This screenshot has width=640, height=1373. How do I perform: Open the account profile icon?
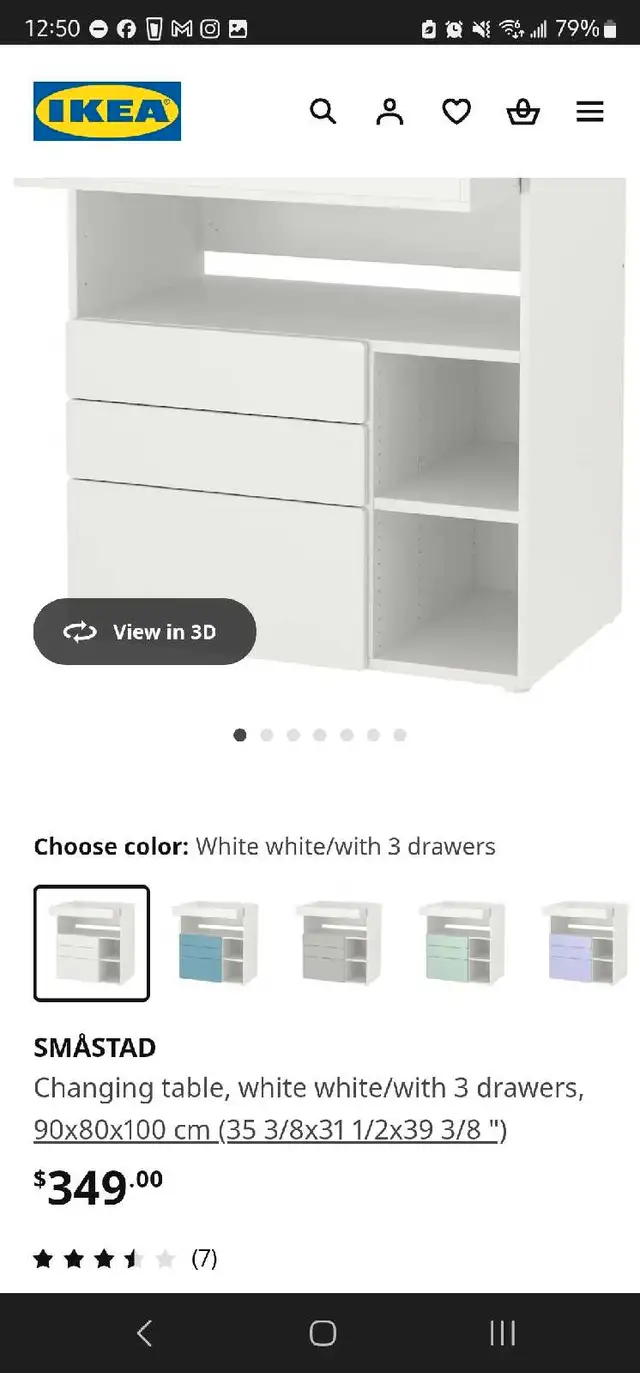click(x=389, y=111)
